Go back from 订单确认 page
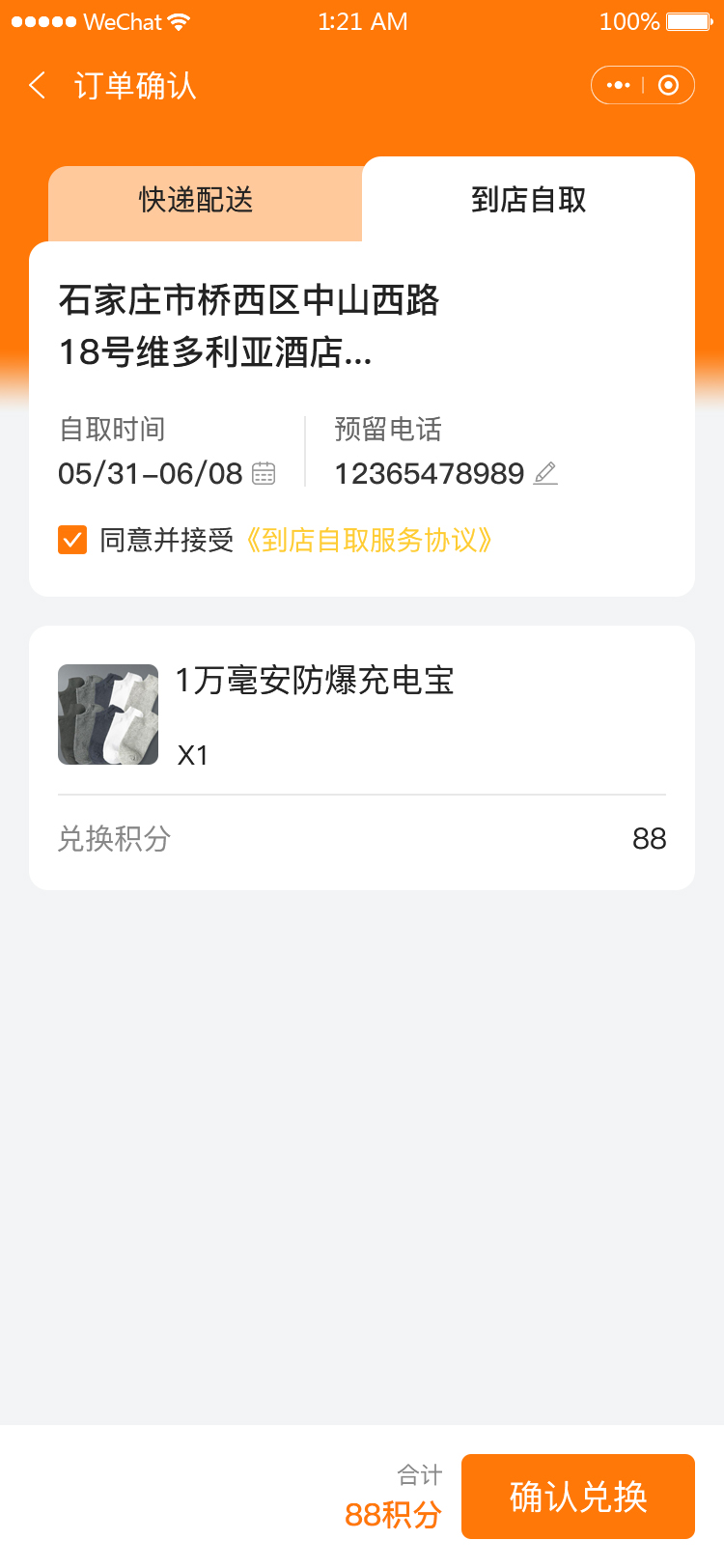 tap(38, 86)
